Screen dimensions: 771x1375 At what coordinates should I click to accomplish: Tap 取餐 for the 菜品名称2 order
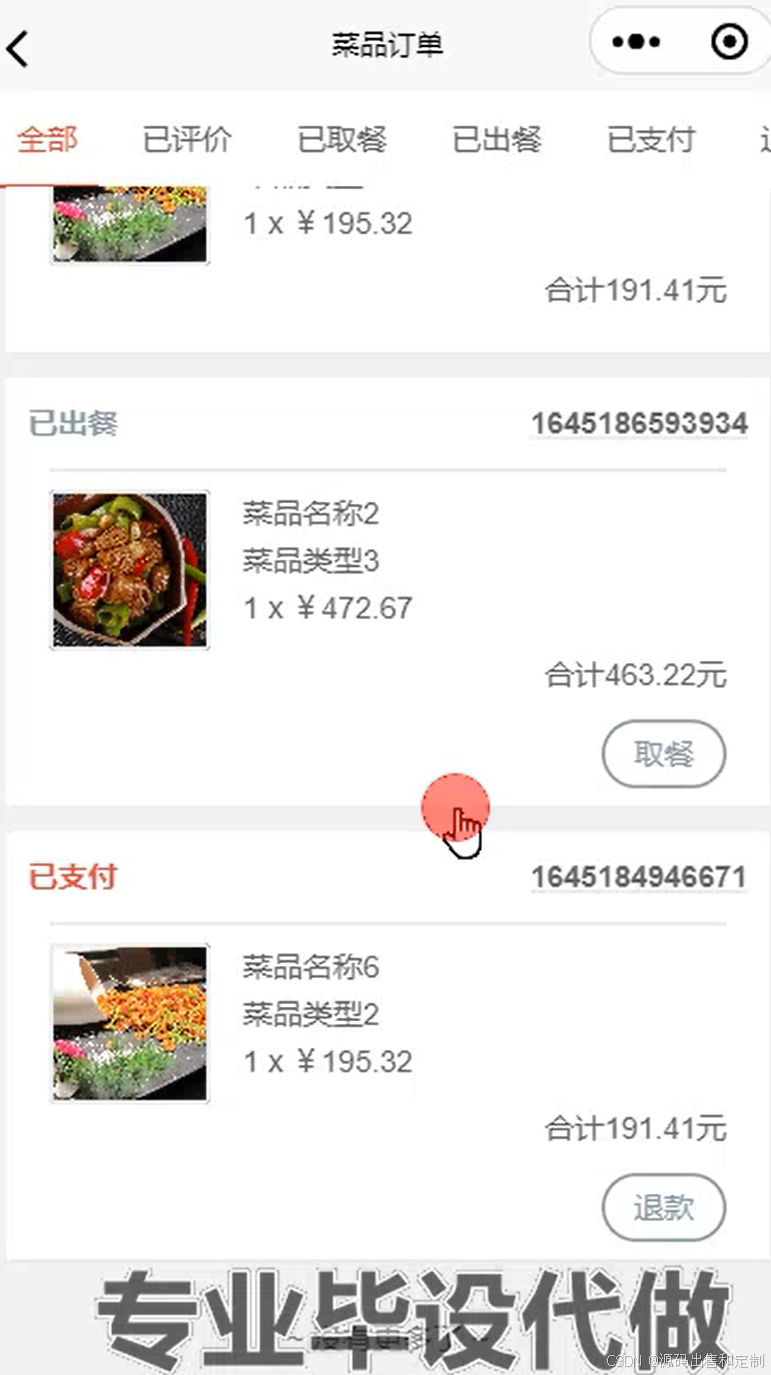click(663, 754)
